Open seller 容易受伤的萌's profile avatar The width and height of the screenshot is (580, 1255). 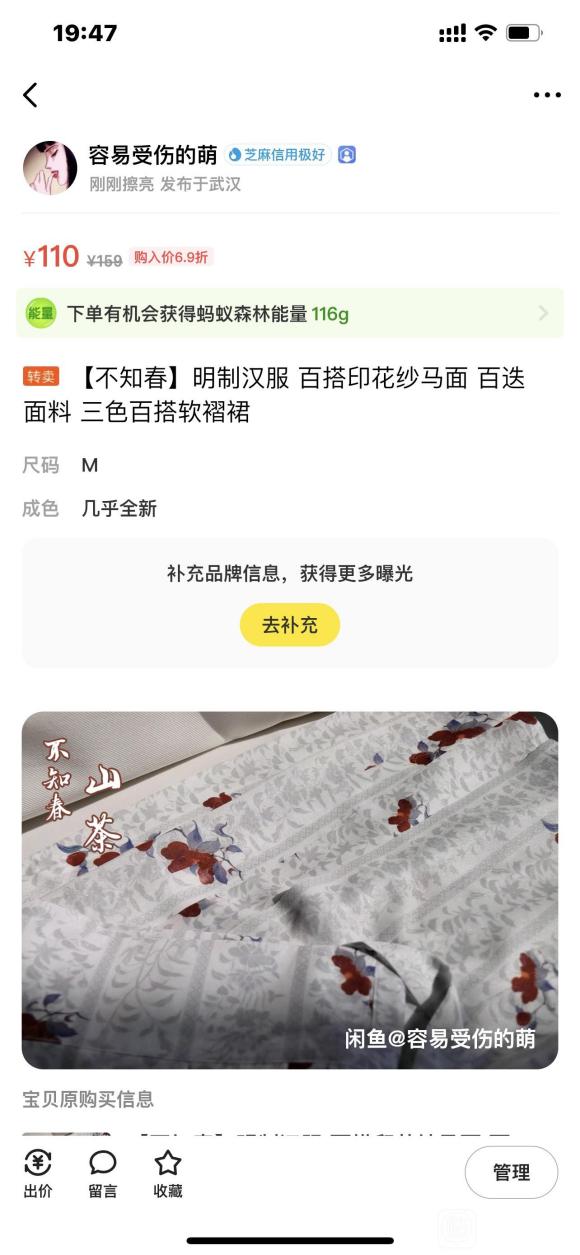click(50, 167)
